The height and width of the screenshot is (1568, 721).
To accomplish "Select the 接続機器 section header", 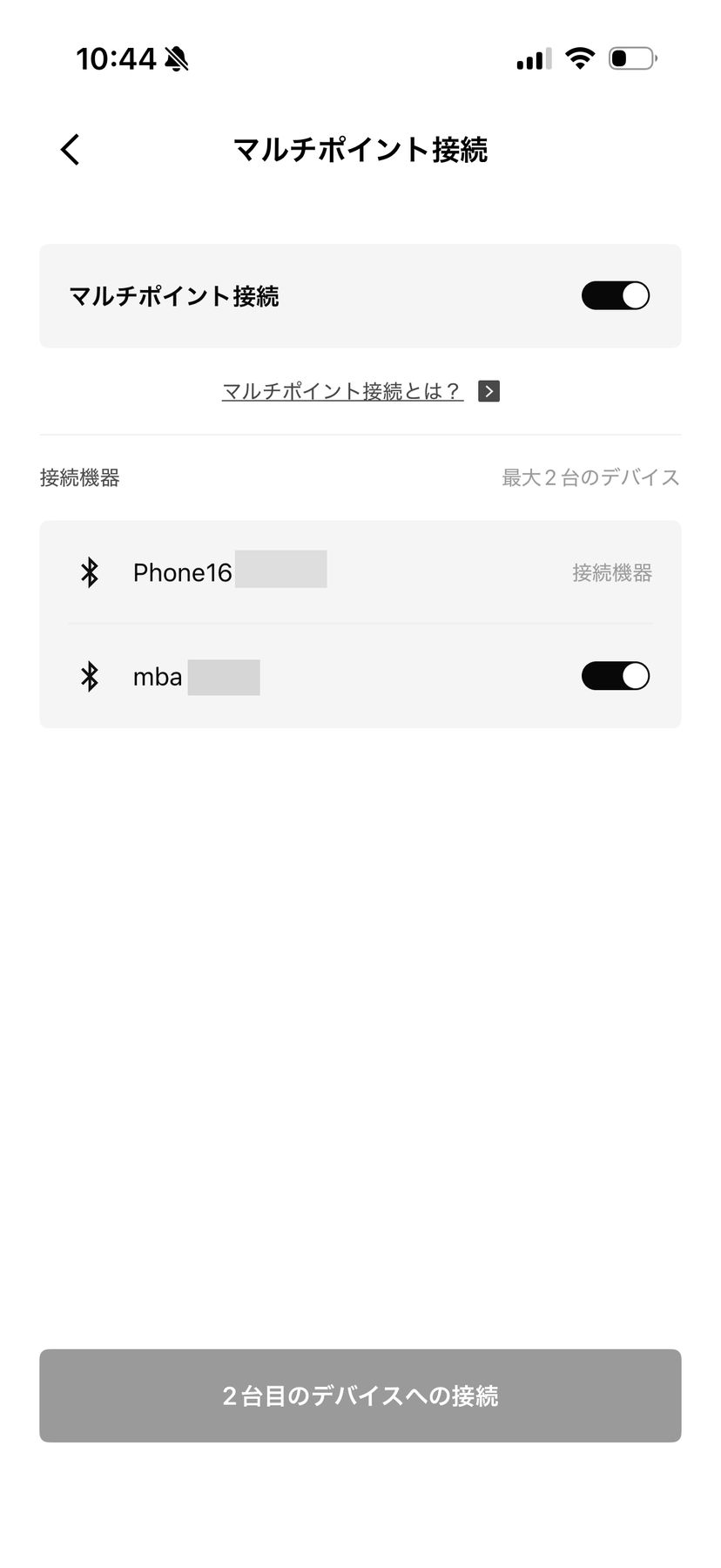I will (79, 477).
